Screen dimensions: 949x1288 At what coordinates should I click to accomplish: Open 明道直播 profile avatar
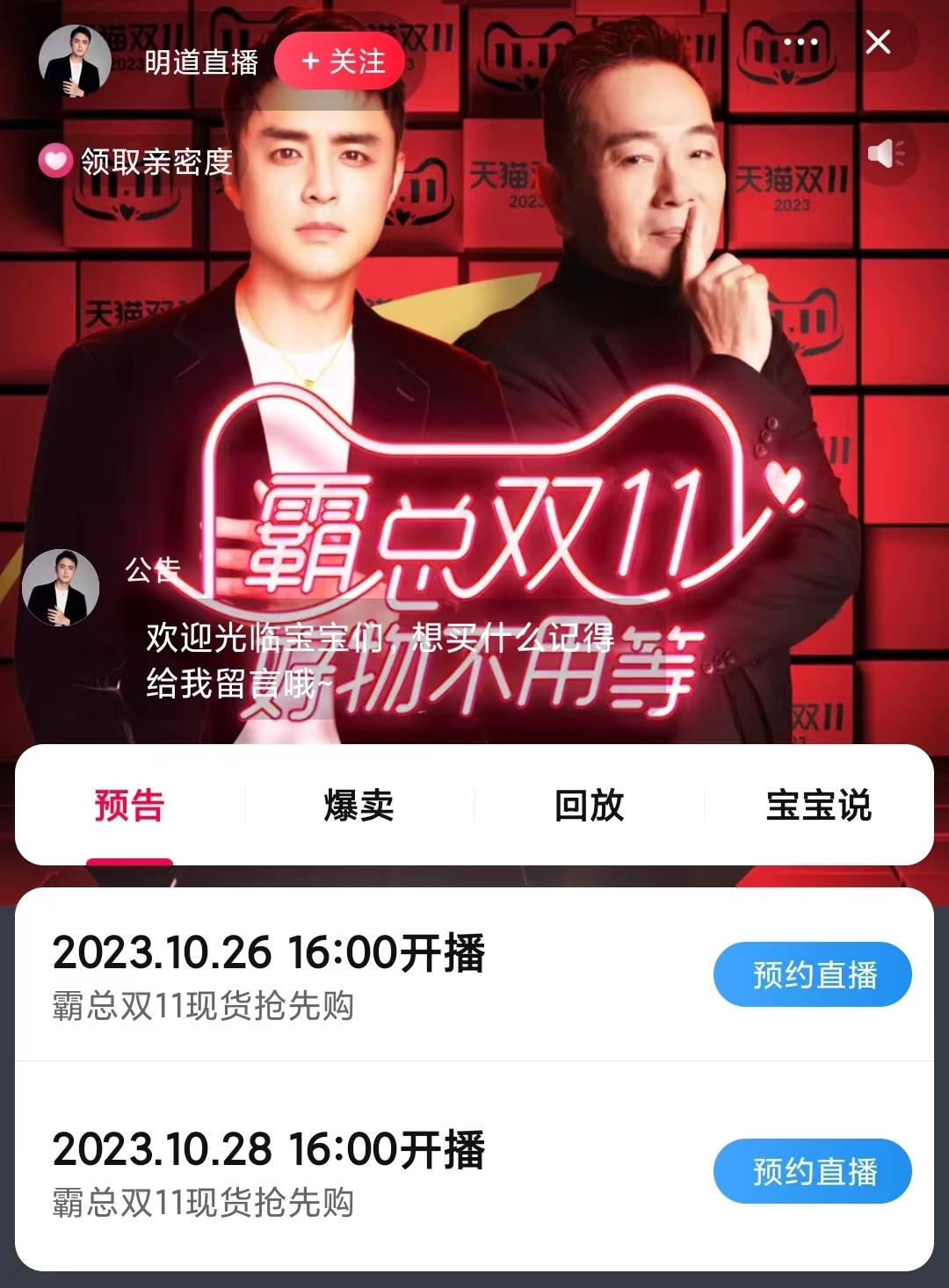pyautogui.click(x=75, y=62)
